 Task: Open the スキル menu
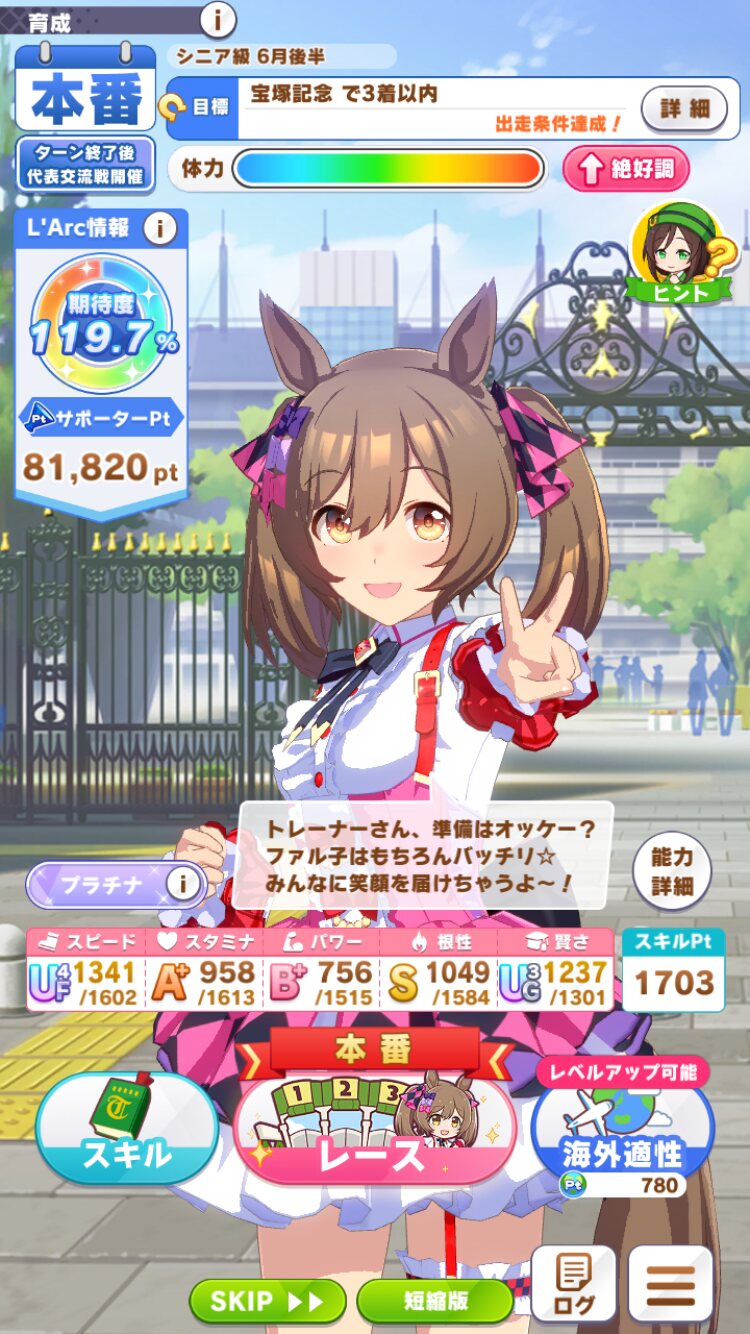click(x=127, y=1131)
